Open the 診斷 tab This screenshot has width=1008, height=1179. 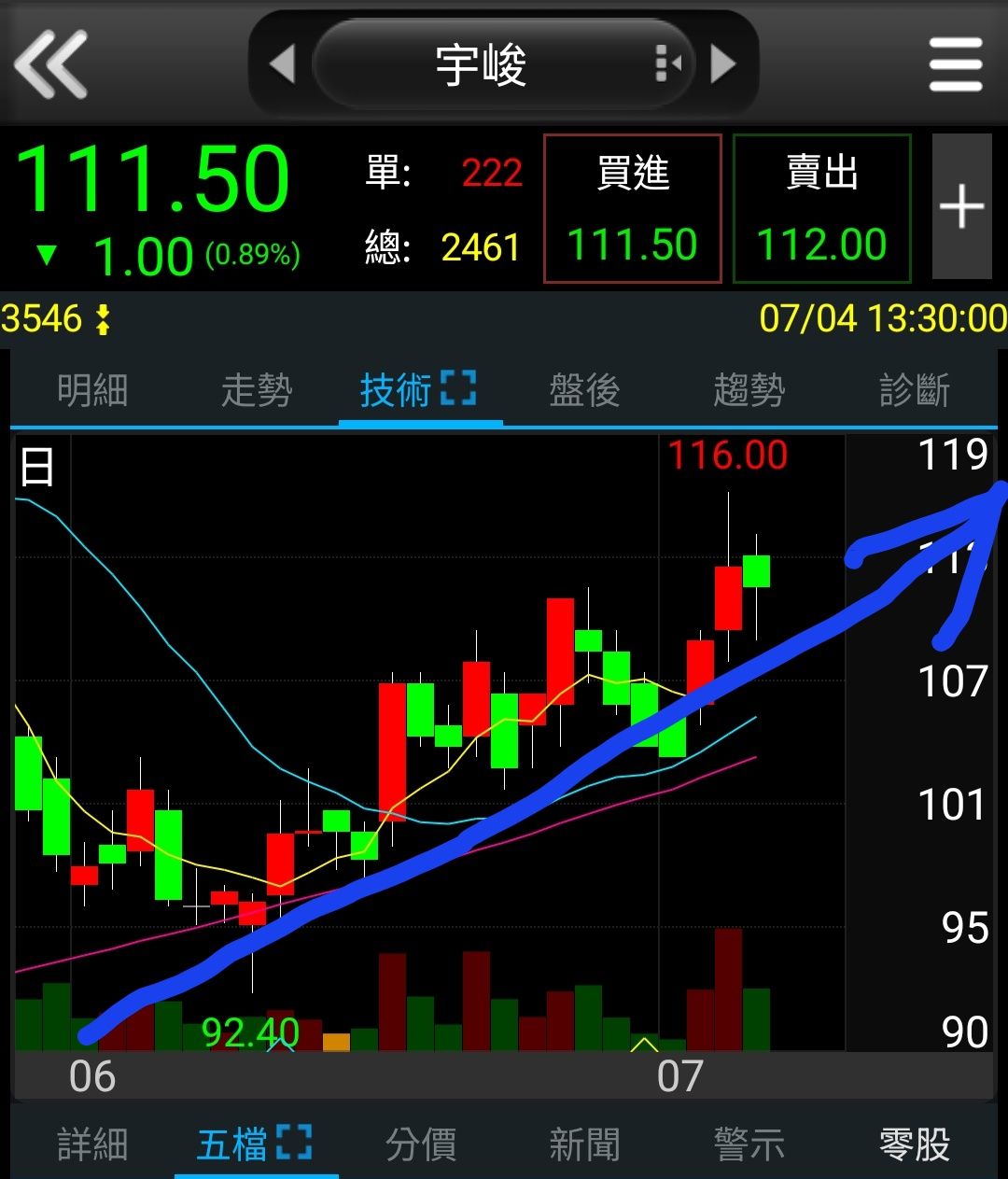click(x=914, y=390)
